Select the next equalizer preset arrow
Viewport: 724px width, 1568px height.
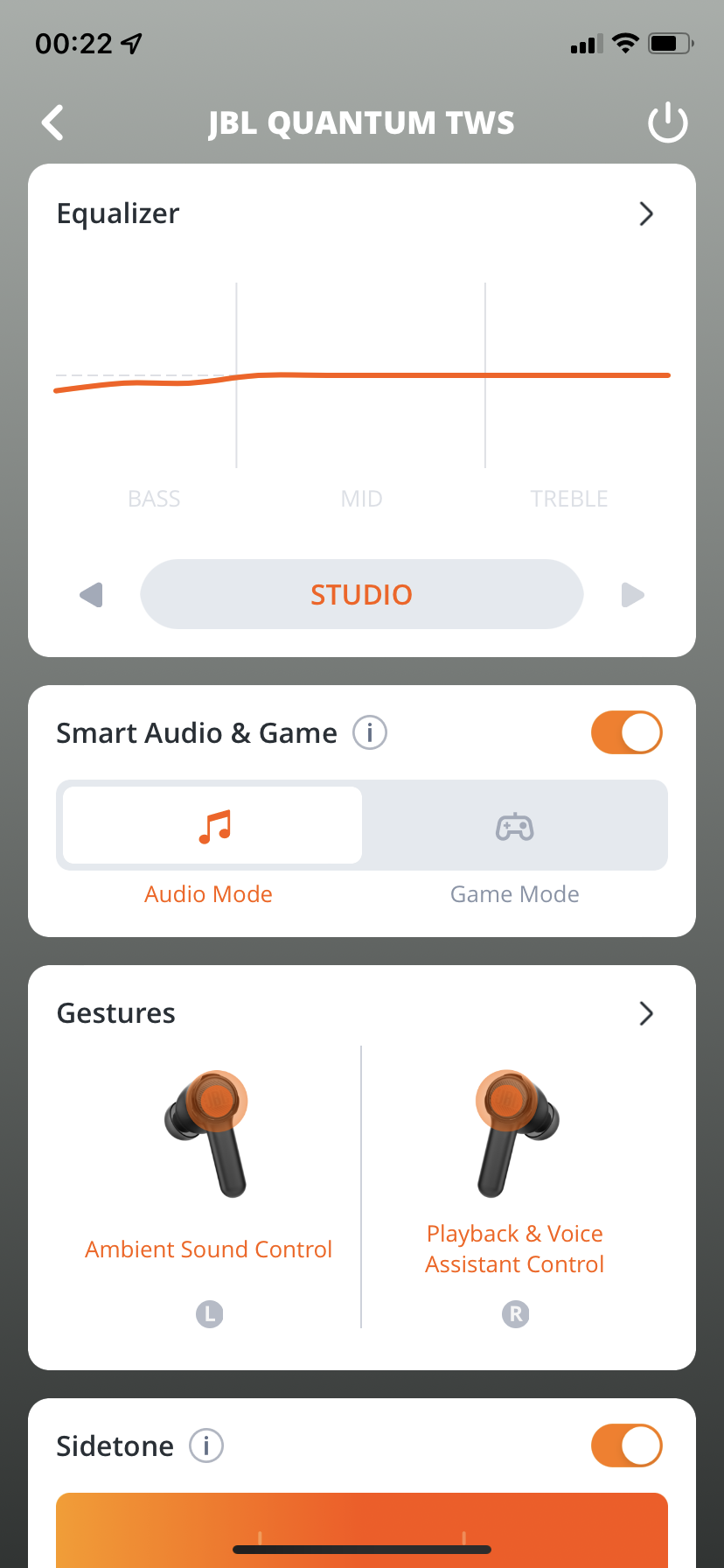point(632,595)
